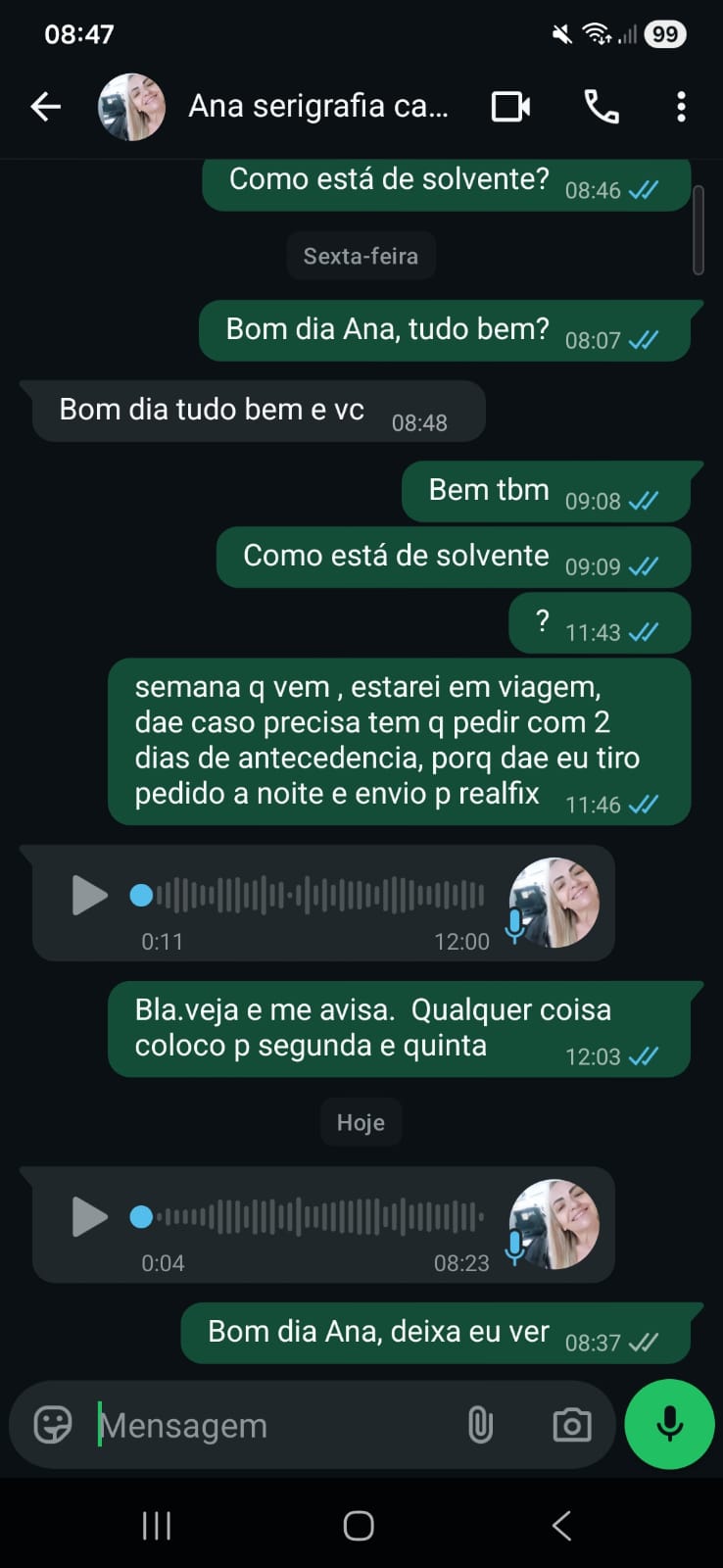723x1568 pixels.
Task: Open the chat overflow menu
Action: (681, 106)
